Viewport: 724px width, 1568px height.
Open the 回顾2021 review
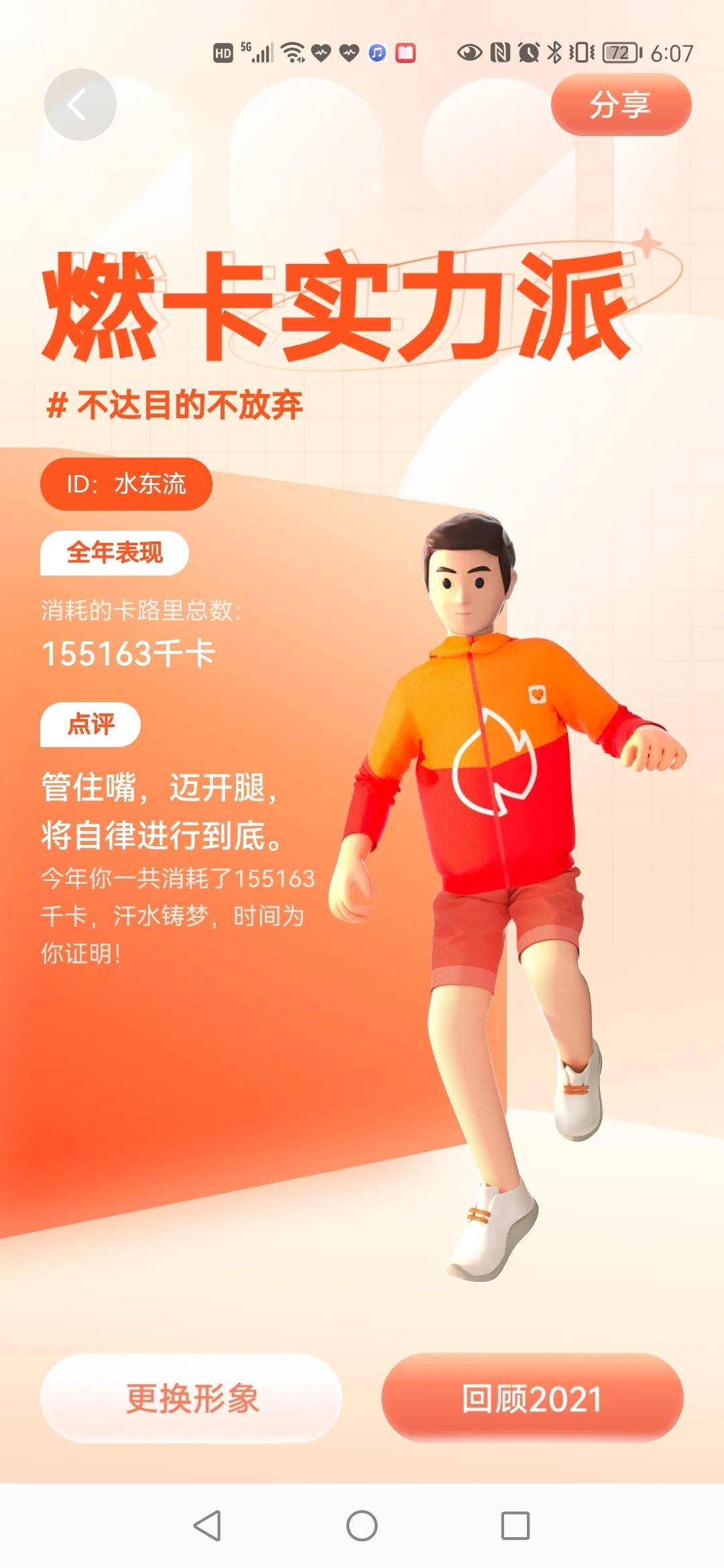[532, 1398]
